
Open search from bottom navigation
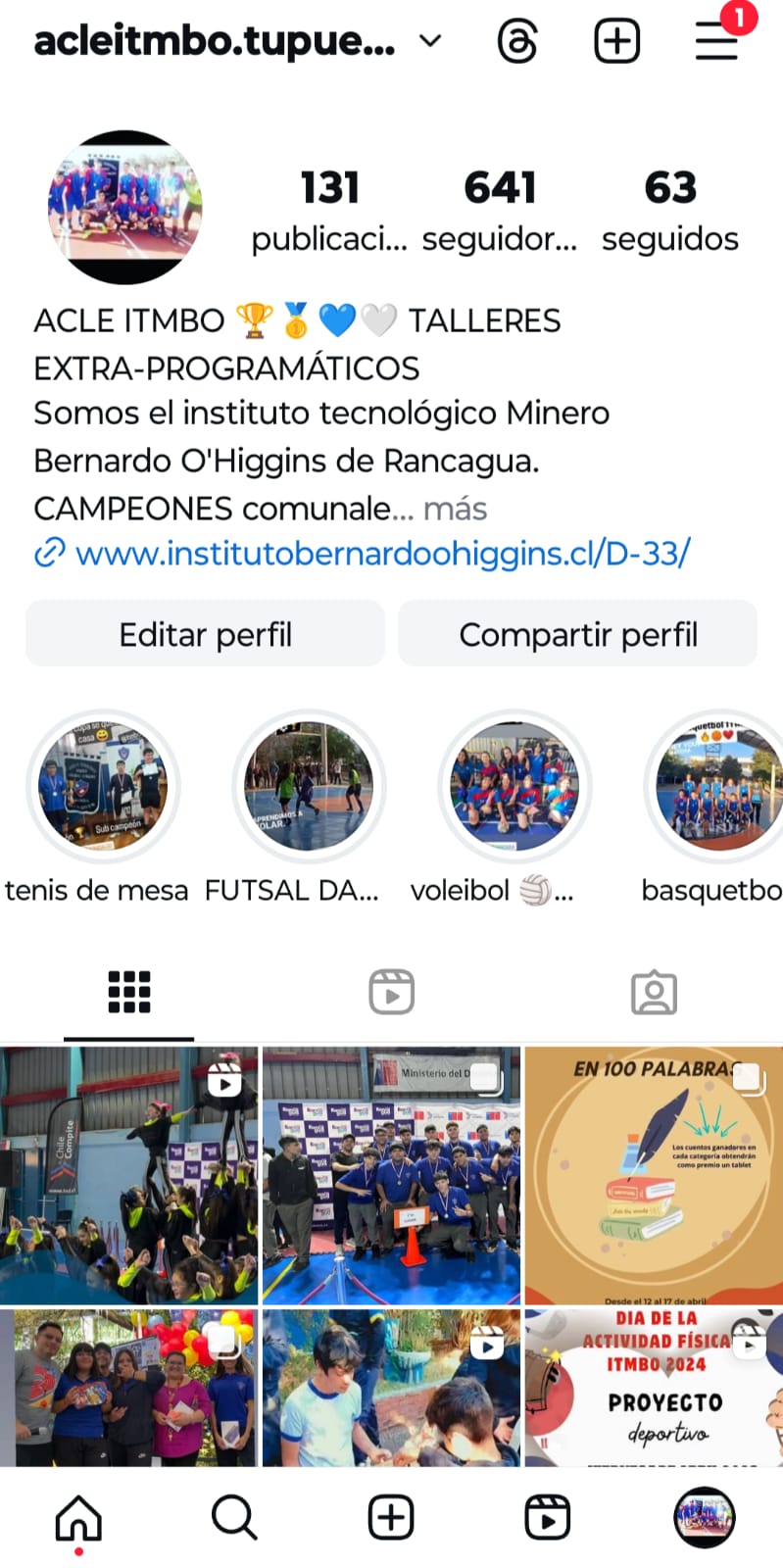pos(234,1517)
